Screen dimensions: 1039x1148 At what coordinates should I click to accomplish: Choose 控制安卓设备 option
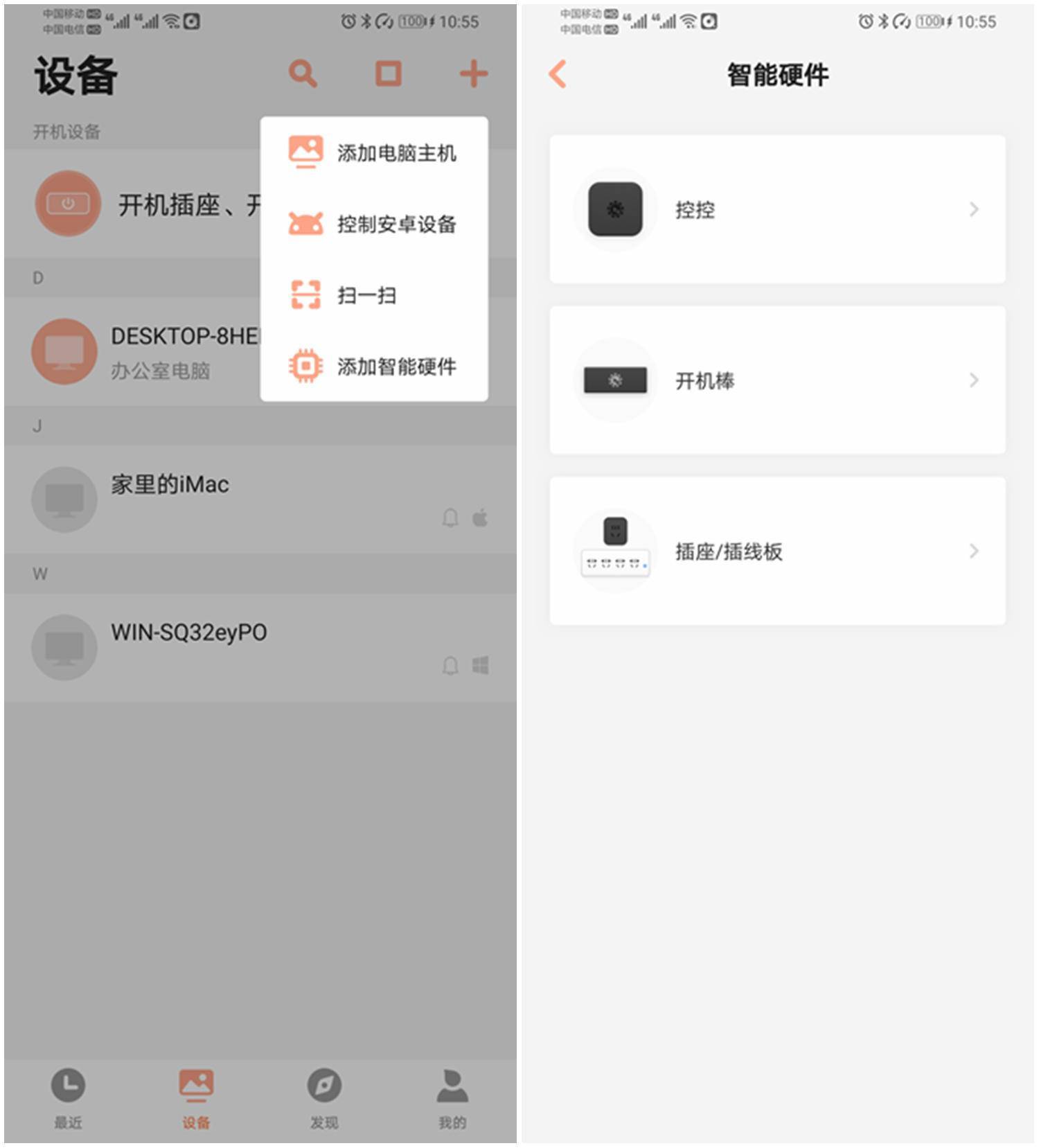374,224
